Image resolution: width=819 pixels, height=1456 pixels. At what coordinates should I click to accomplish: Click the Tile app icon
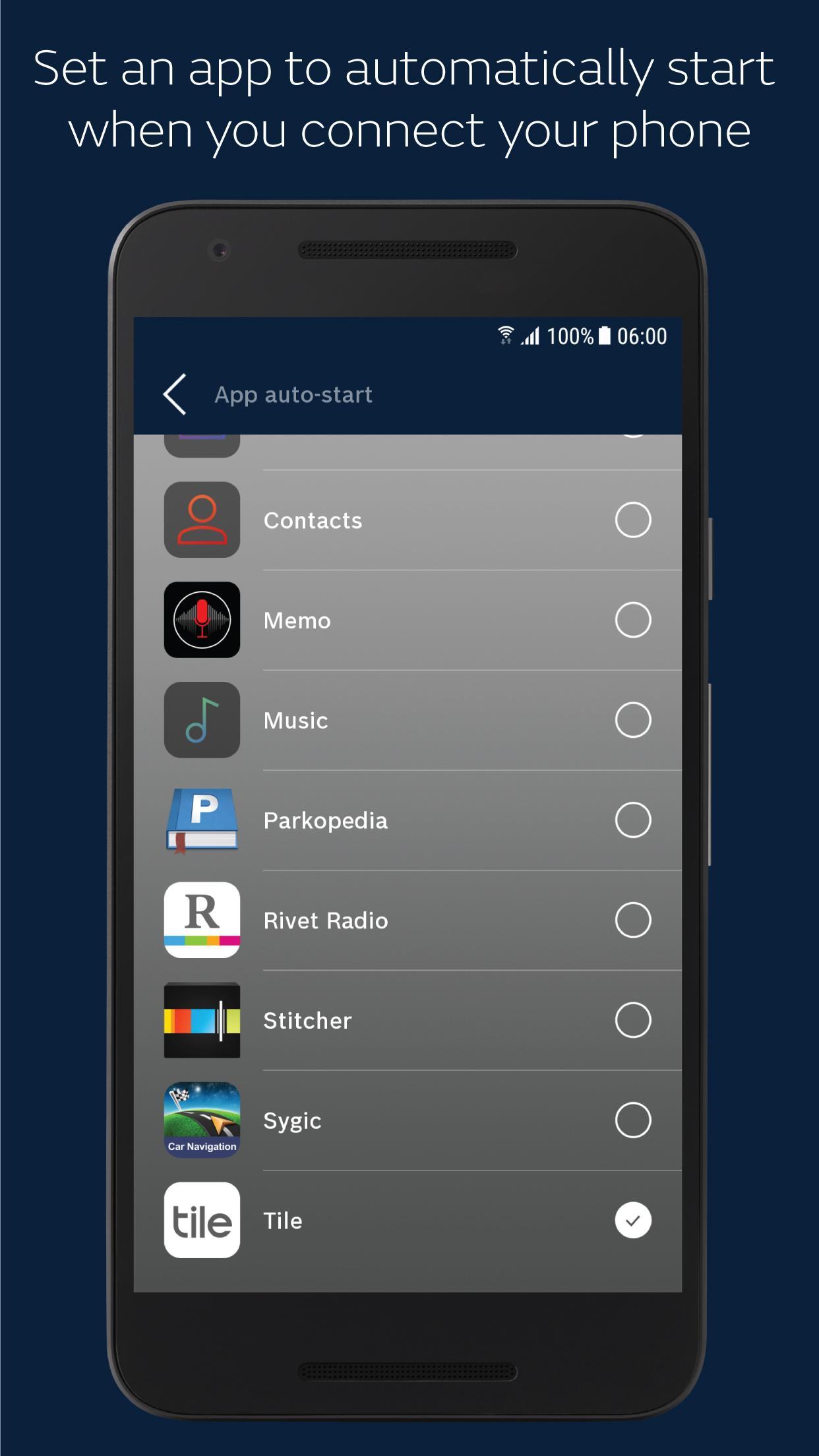(202, 1221)
